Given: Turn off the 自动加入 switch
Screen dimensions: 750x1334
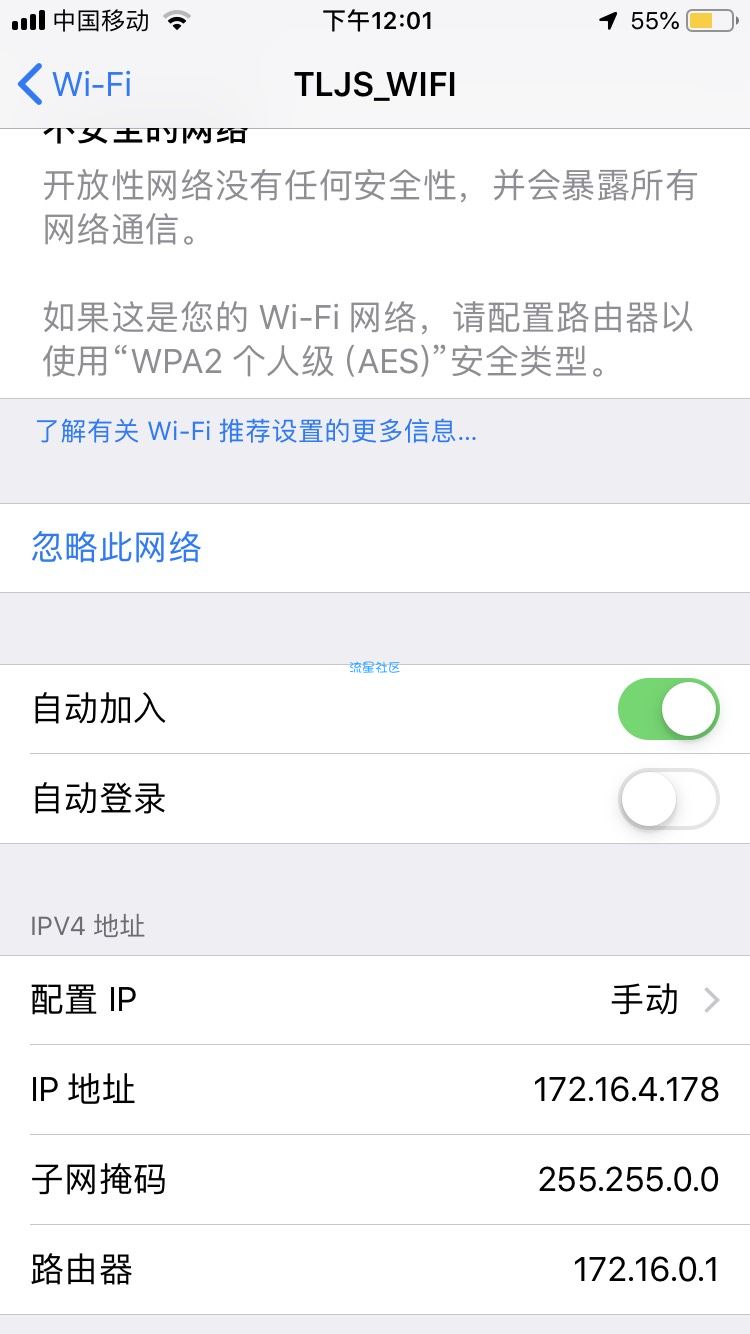Looking at the screenshot, I should pyautogui.click(x=668, y=709).
